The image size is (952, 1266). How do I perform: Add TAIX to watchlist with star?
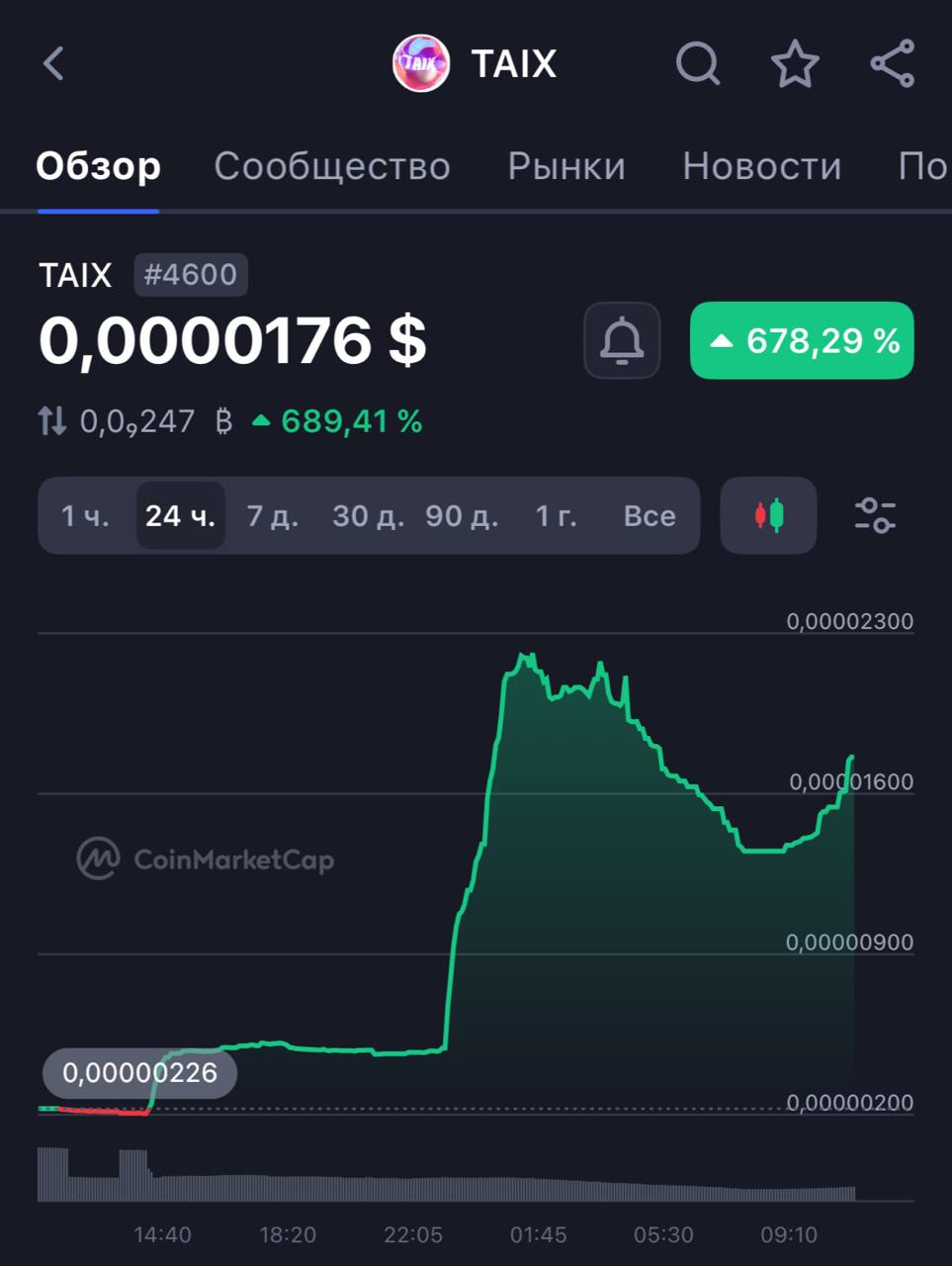coord(795,64)
